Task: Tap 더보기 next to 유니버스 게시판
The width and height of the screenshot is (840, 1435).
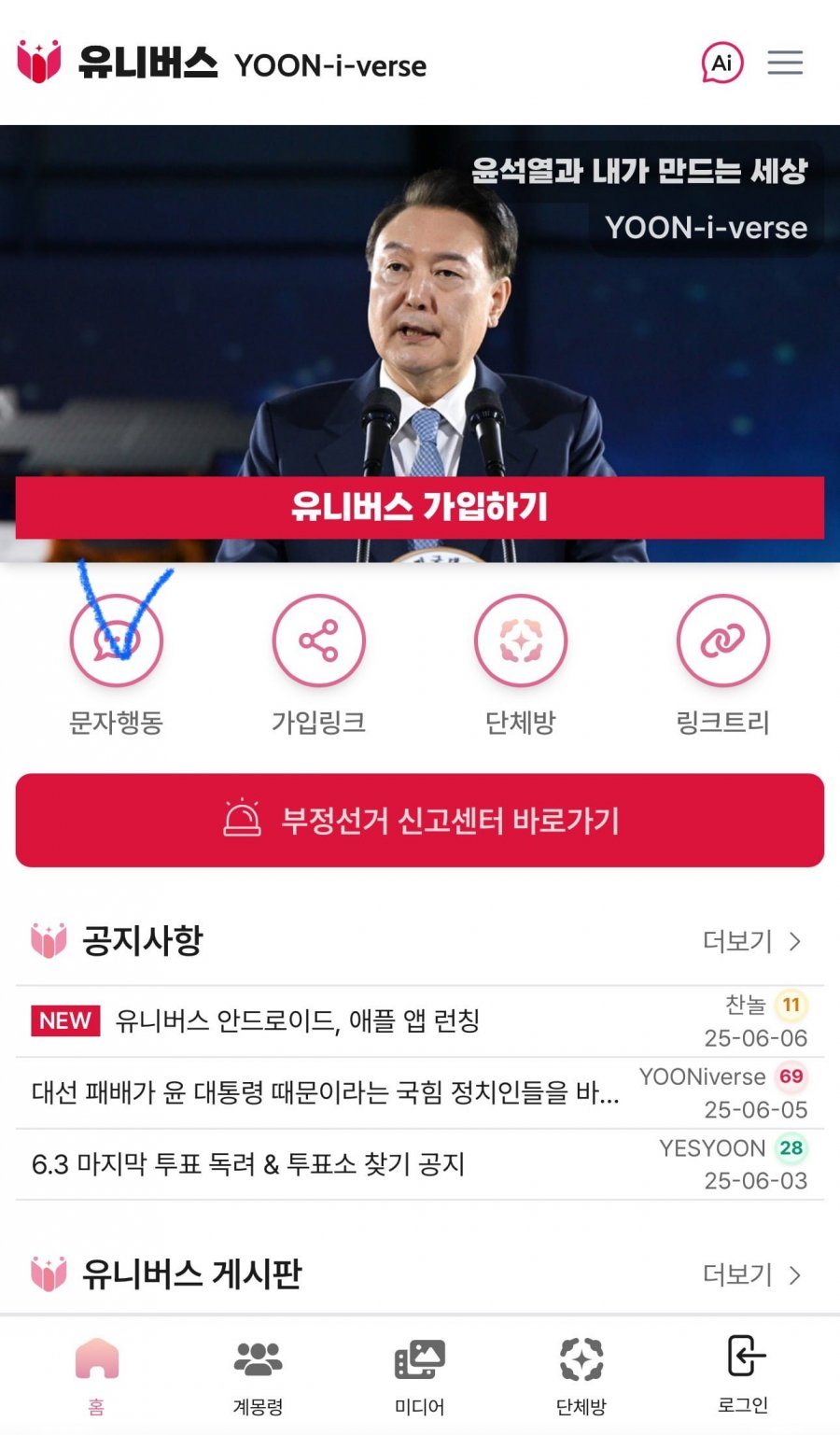Action: (751, 1274)
